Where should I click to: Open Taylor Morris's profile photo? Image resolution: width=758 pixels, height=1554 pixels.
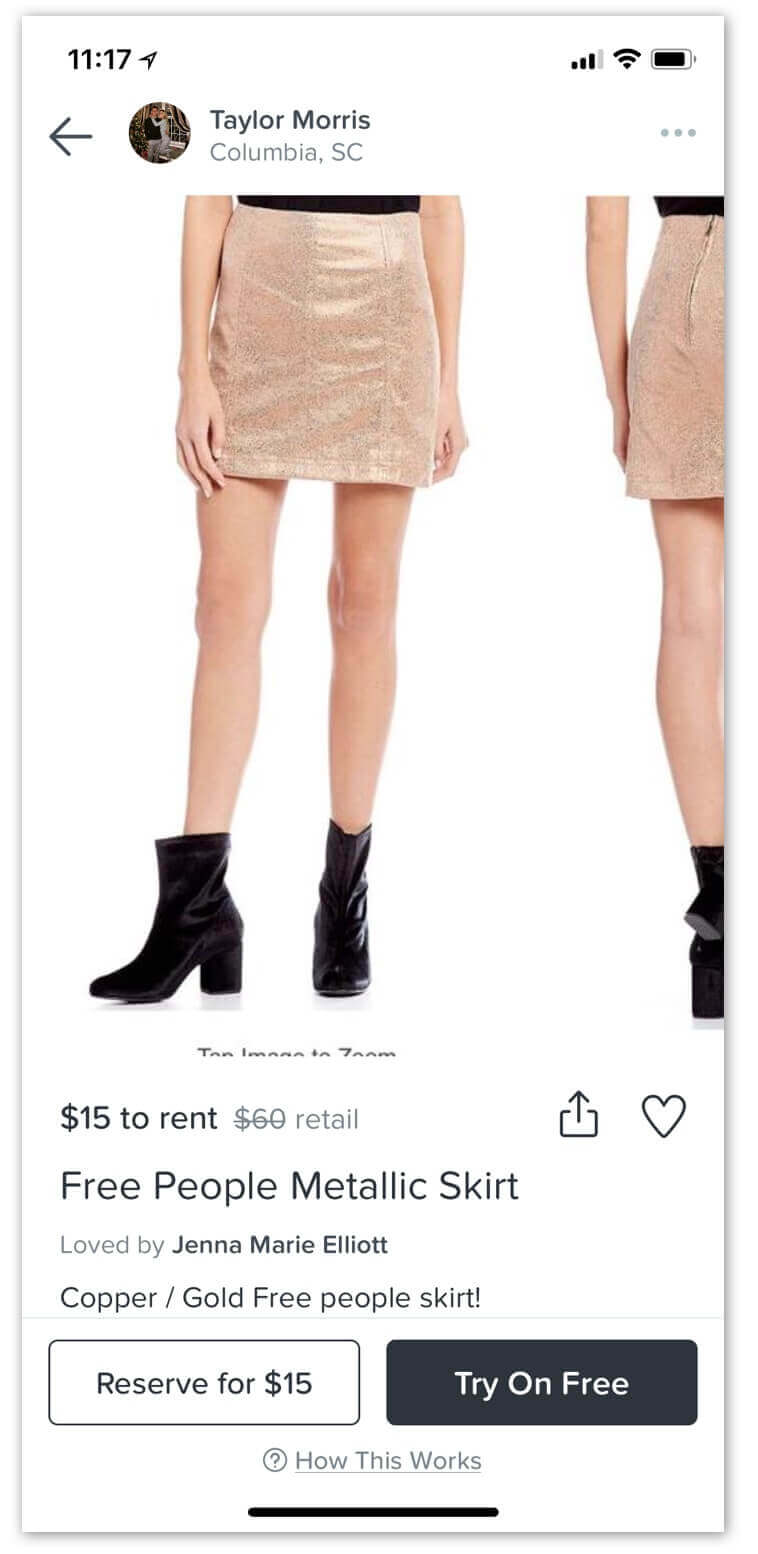pyautogui.click(x=159, y=133)
